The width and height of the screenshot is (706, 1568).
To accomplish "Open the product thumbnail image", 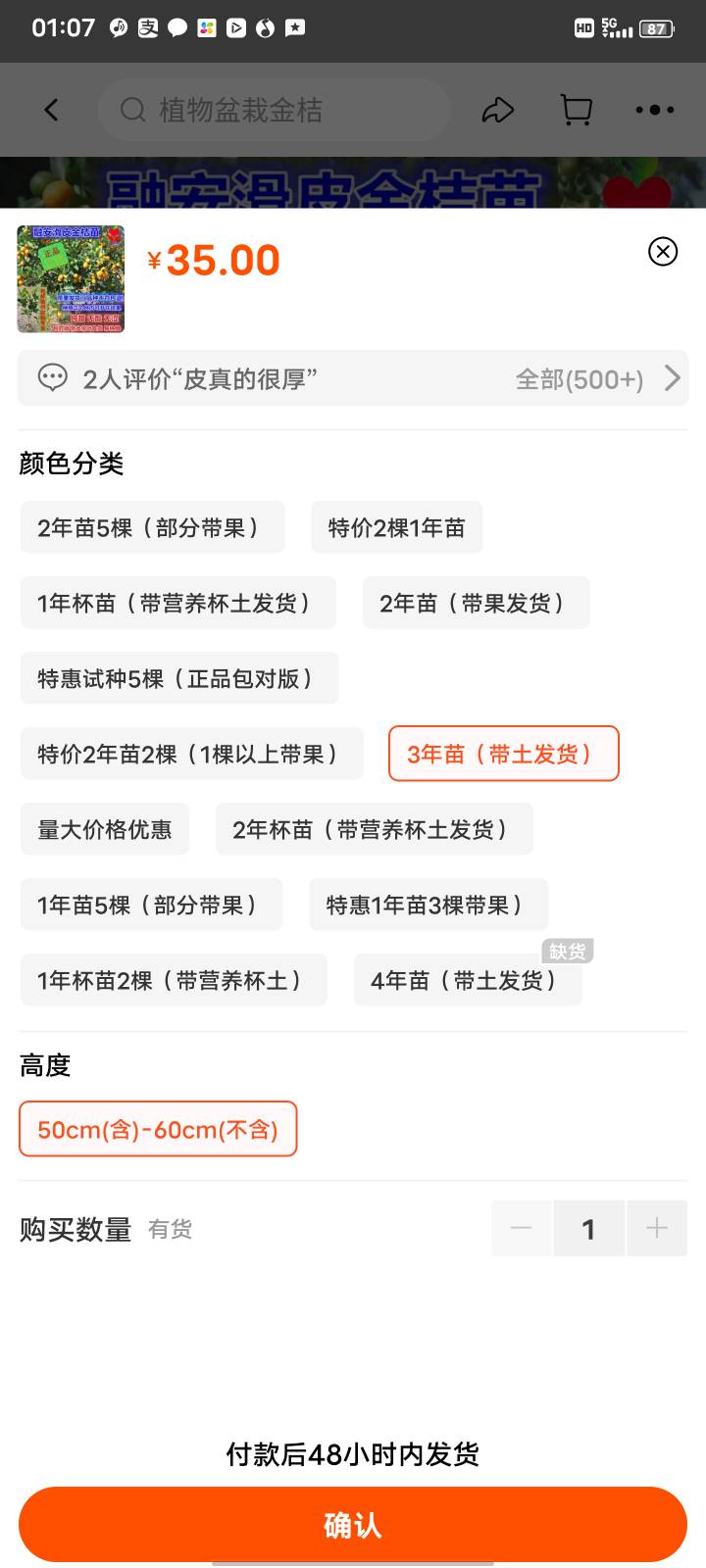I will 72,279.
